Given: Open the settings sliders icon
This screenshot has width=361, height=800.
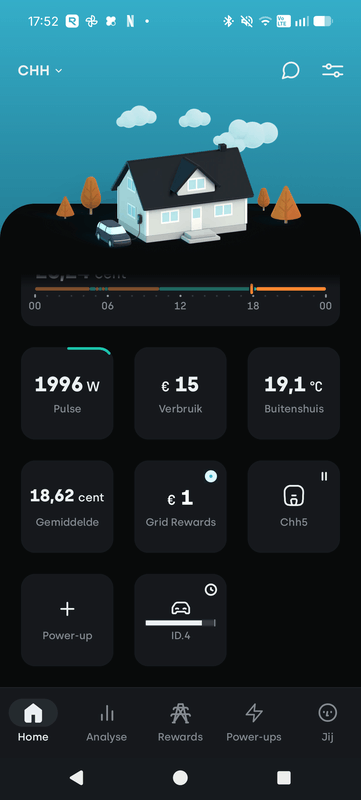Looking at the screenshot, I should click(332, 70).
